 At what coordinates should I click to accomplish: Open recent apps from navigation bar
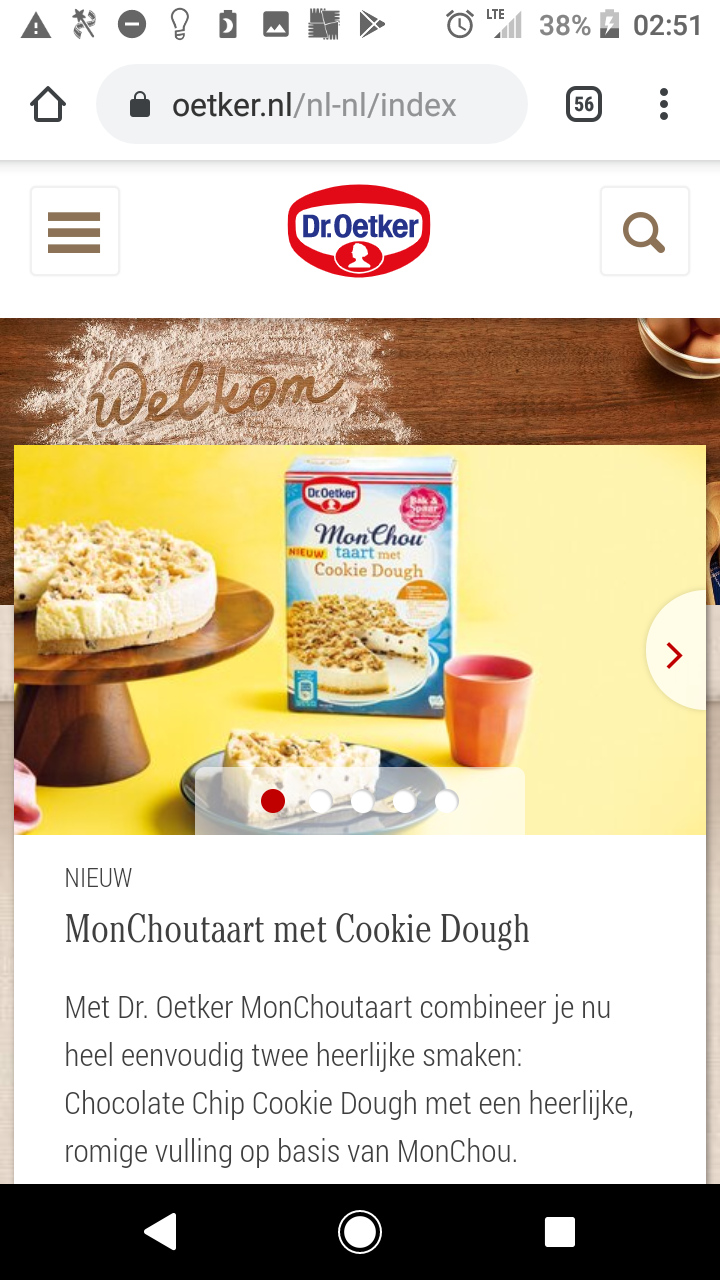tap(560, 1232)
